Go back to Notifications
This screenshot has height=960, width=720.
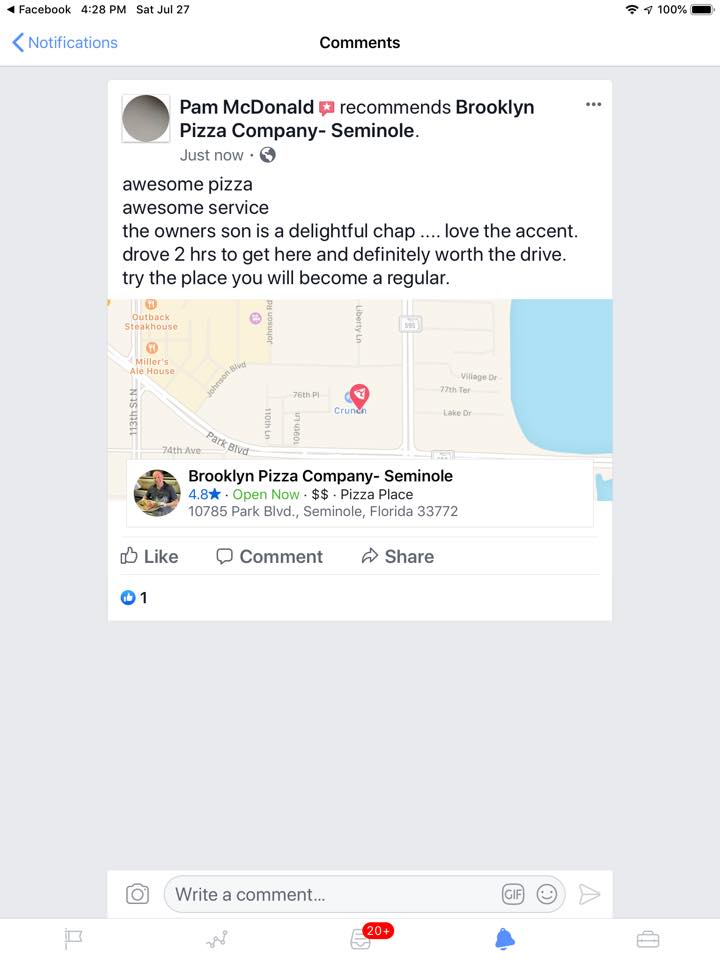click(64, 43)
